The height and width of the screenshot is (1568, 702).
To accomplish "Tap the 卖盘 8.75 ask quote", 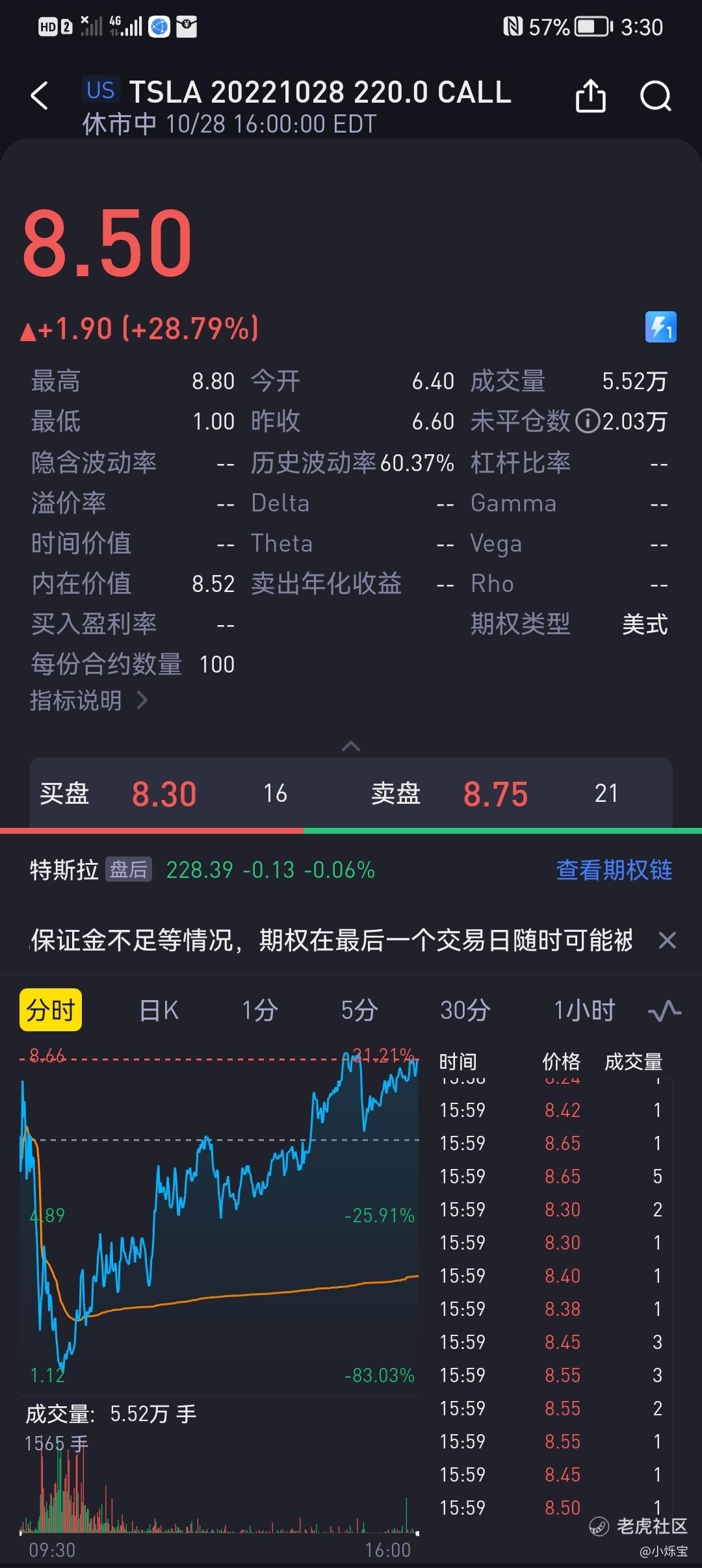I will [494, 793].
